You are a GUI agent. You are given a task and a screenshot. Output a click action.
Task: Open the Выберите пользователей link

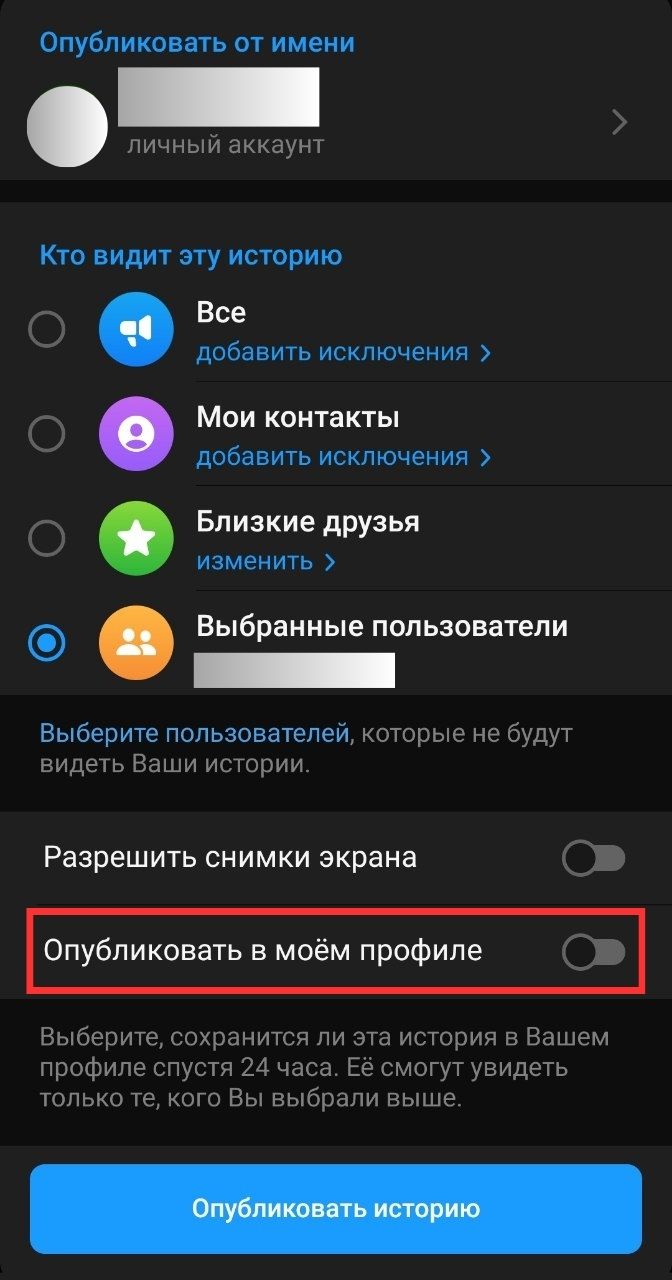point(194,734)
